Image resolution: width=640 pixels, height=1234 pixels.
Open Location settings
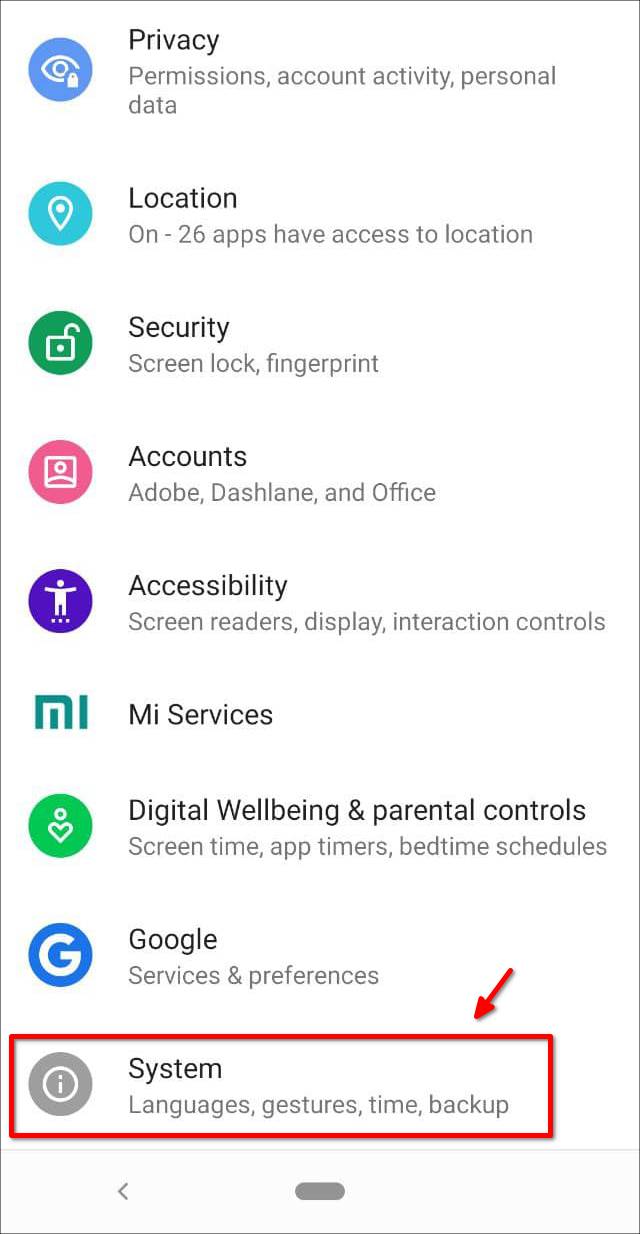(320, 215)
